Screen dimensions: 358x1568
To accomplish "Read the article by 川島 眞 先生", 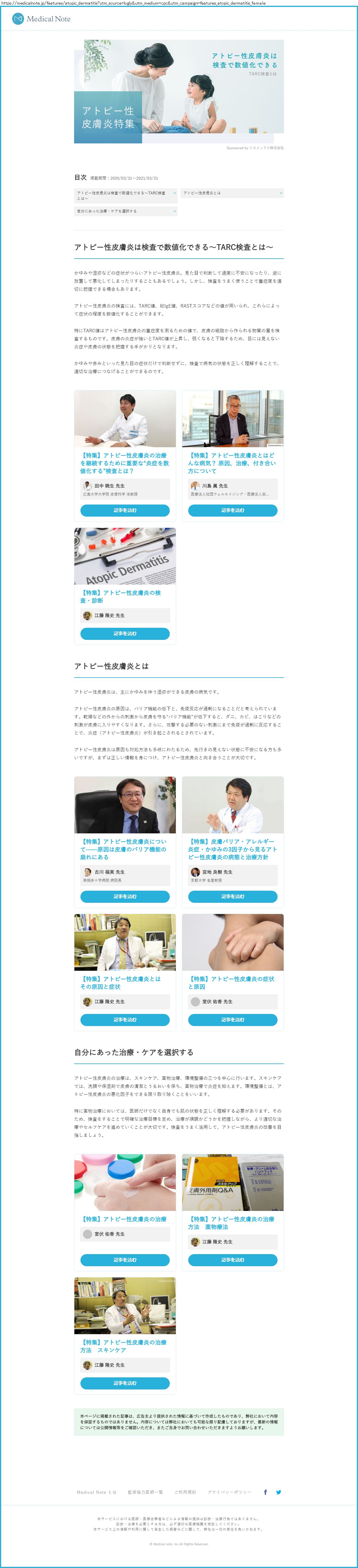I will click(x=233, y=510).
